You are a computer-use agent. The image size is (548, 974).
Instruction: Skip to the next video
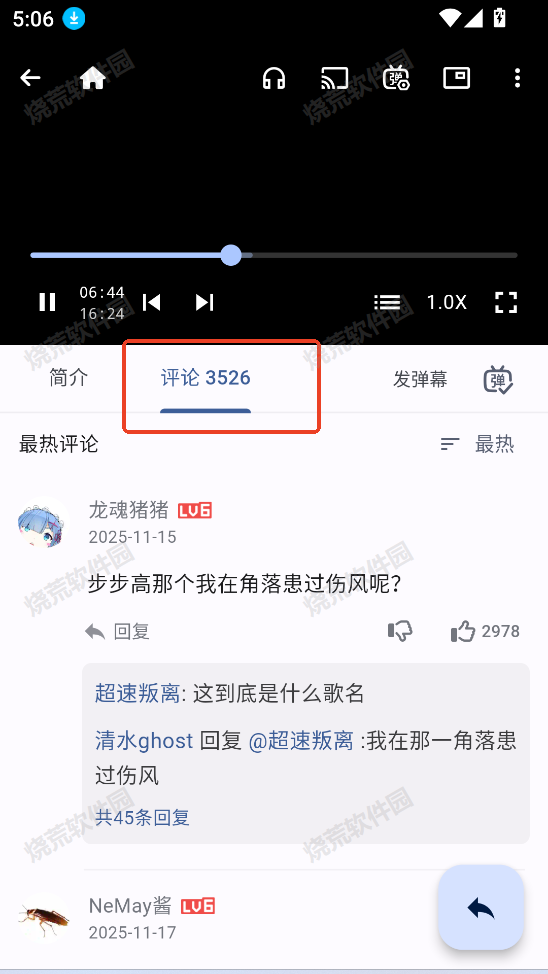[204, 303]
